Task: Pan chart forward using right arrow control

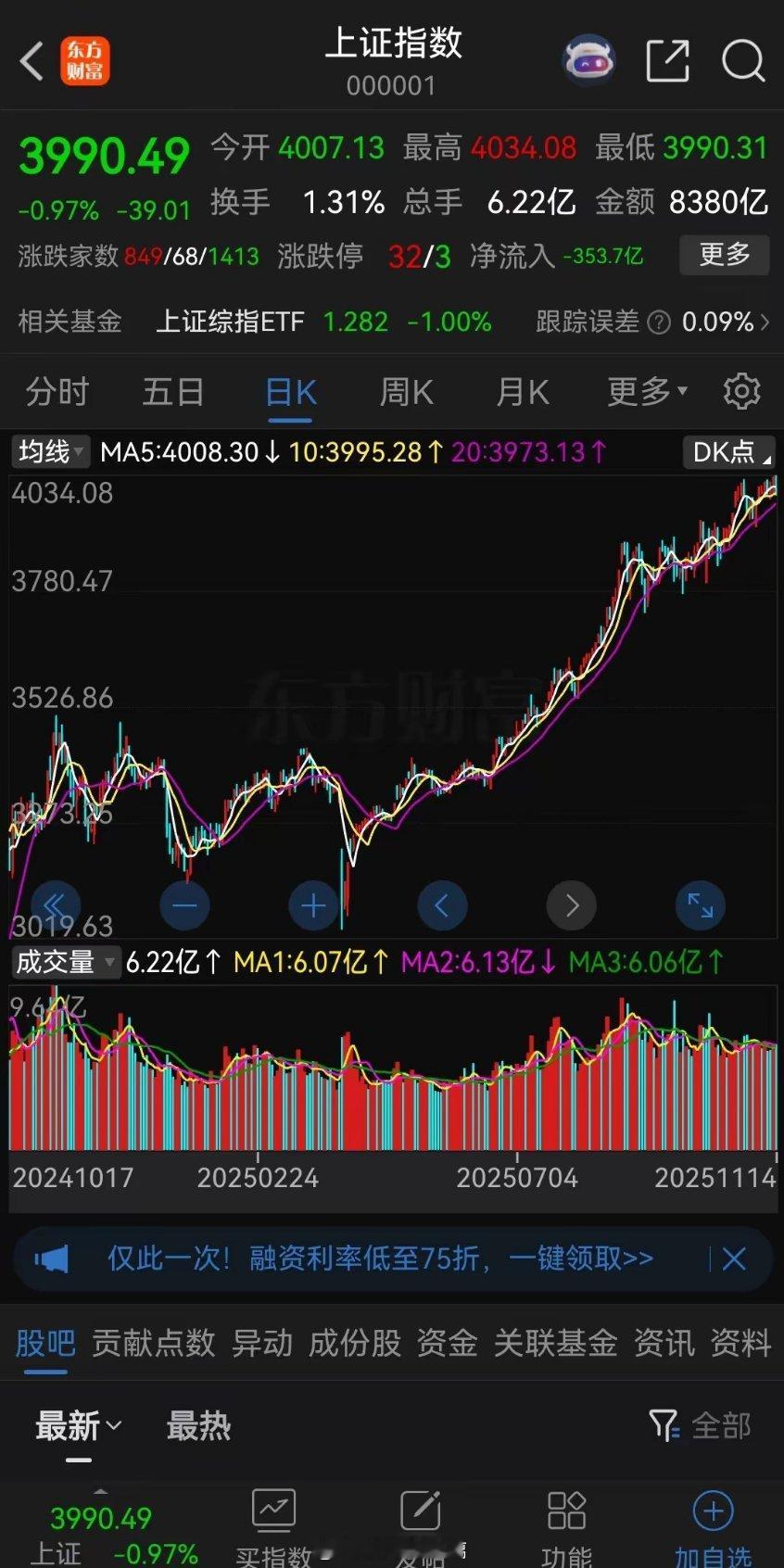Action: [x=571, y=905]
